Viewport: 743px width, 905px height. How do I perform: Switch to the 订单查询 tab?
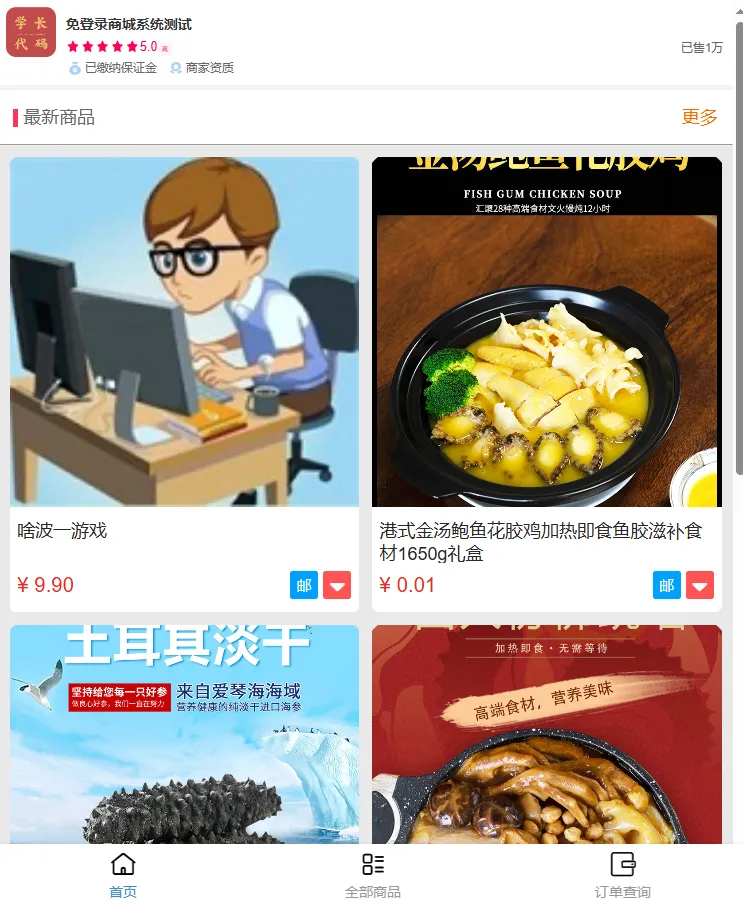[622, 875]
